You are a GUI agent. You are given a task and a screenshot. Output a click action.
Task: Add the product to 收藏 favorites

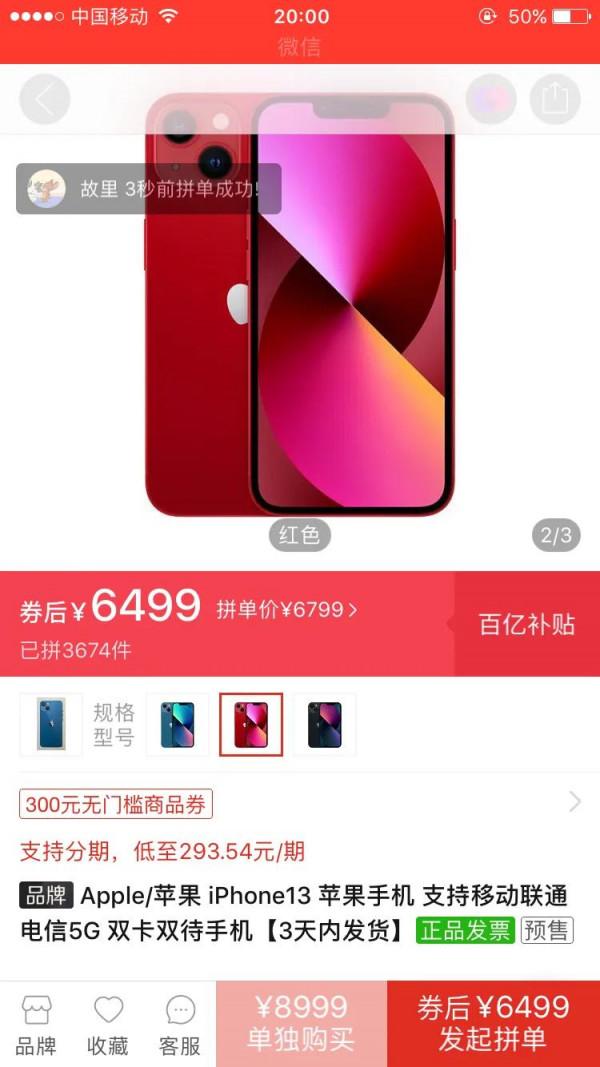(x=108, y=1024)
